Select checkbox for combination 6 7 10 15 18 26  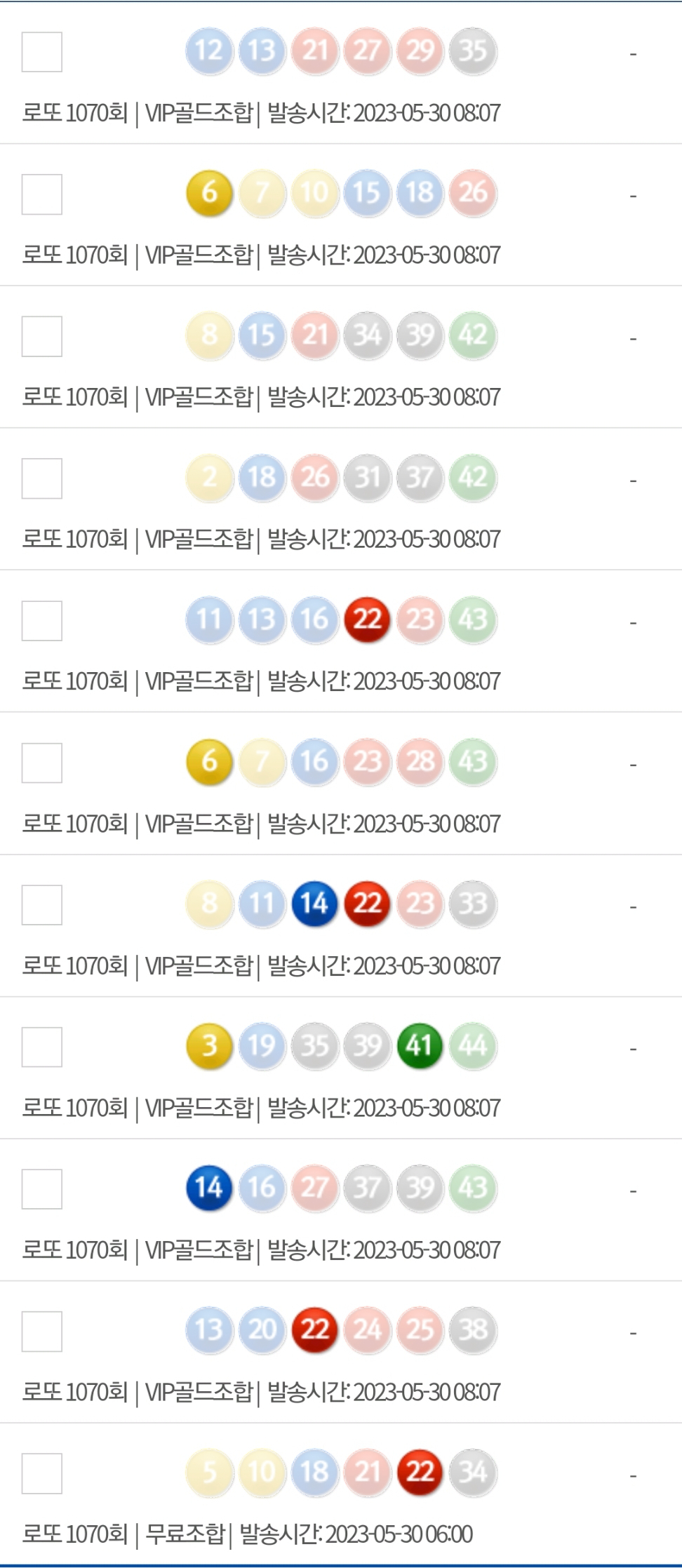pyautogui.click(x=42, y=194)
